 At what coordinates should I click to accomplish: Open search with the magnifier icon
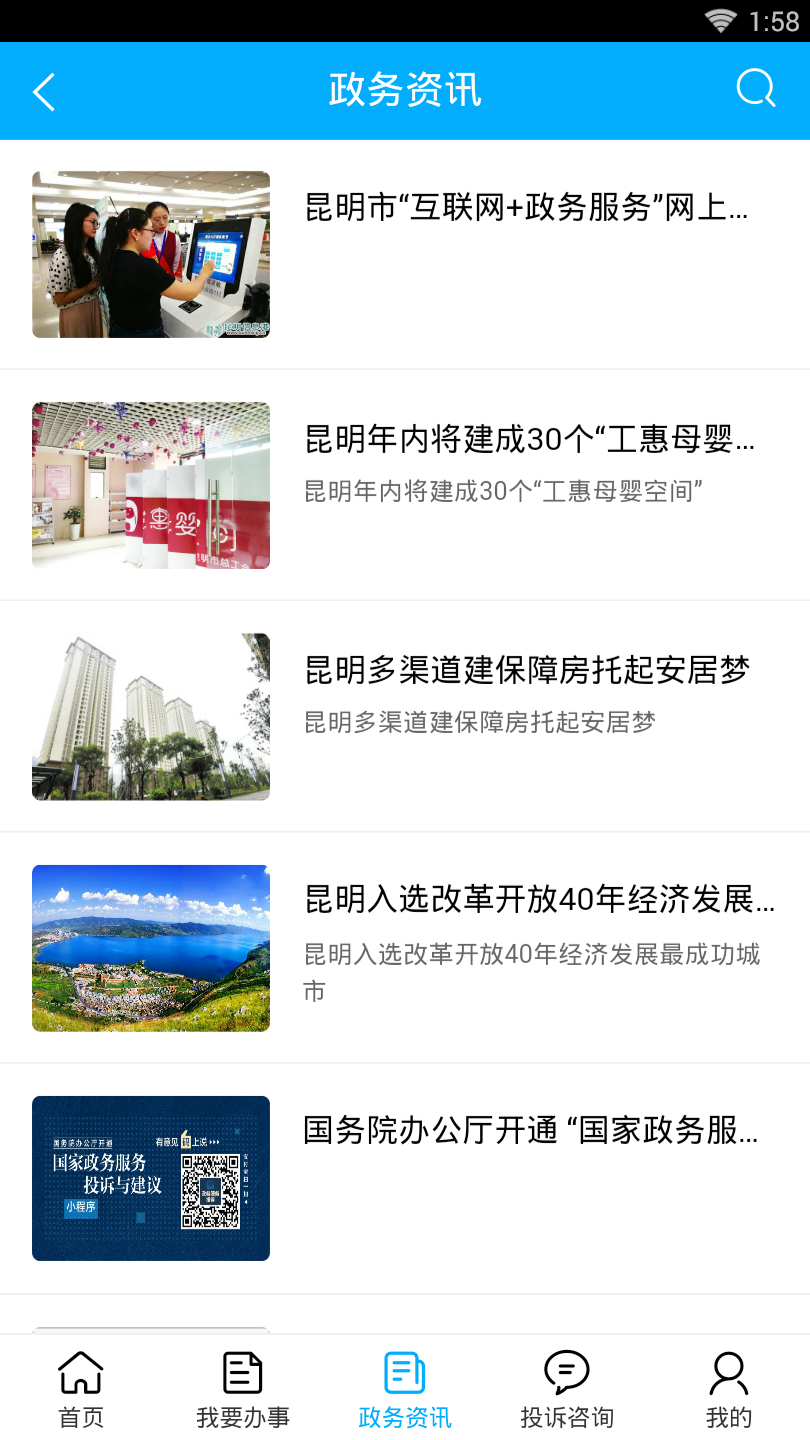click(755, 88)
